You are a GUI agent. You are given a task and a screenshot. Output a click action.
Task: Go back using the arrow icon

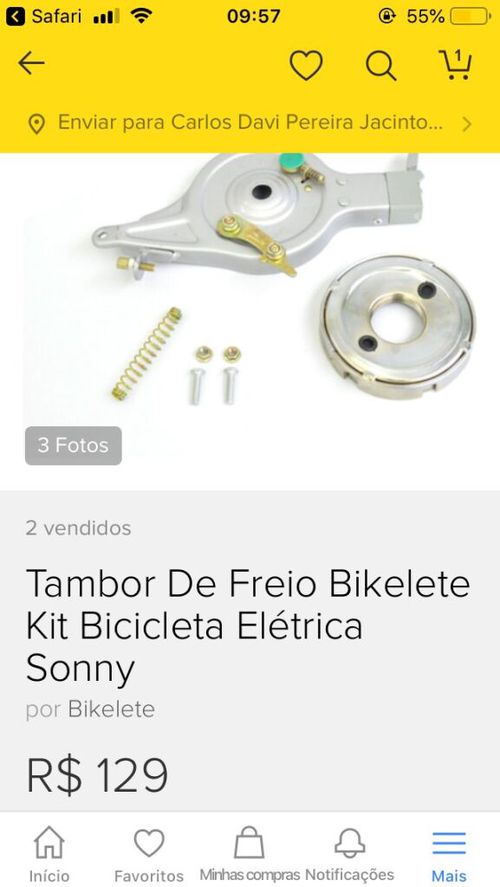31,63
